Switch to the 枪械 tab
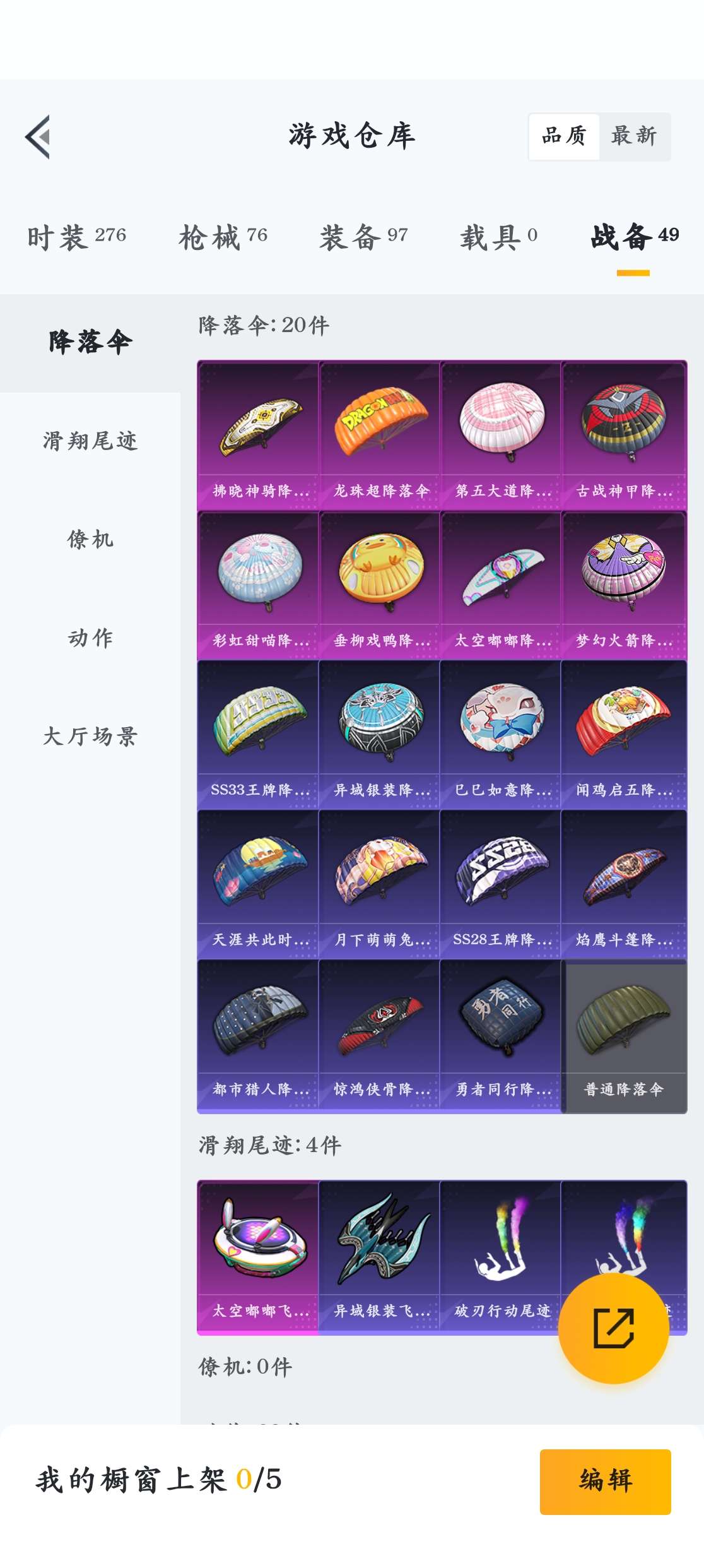The image size is (704, 1568). point(223,237)
